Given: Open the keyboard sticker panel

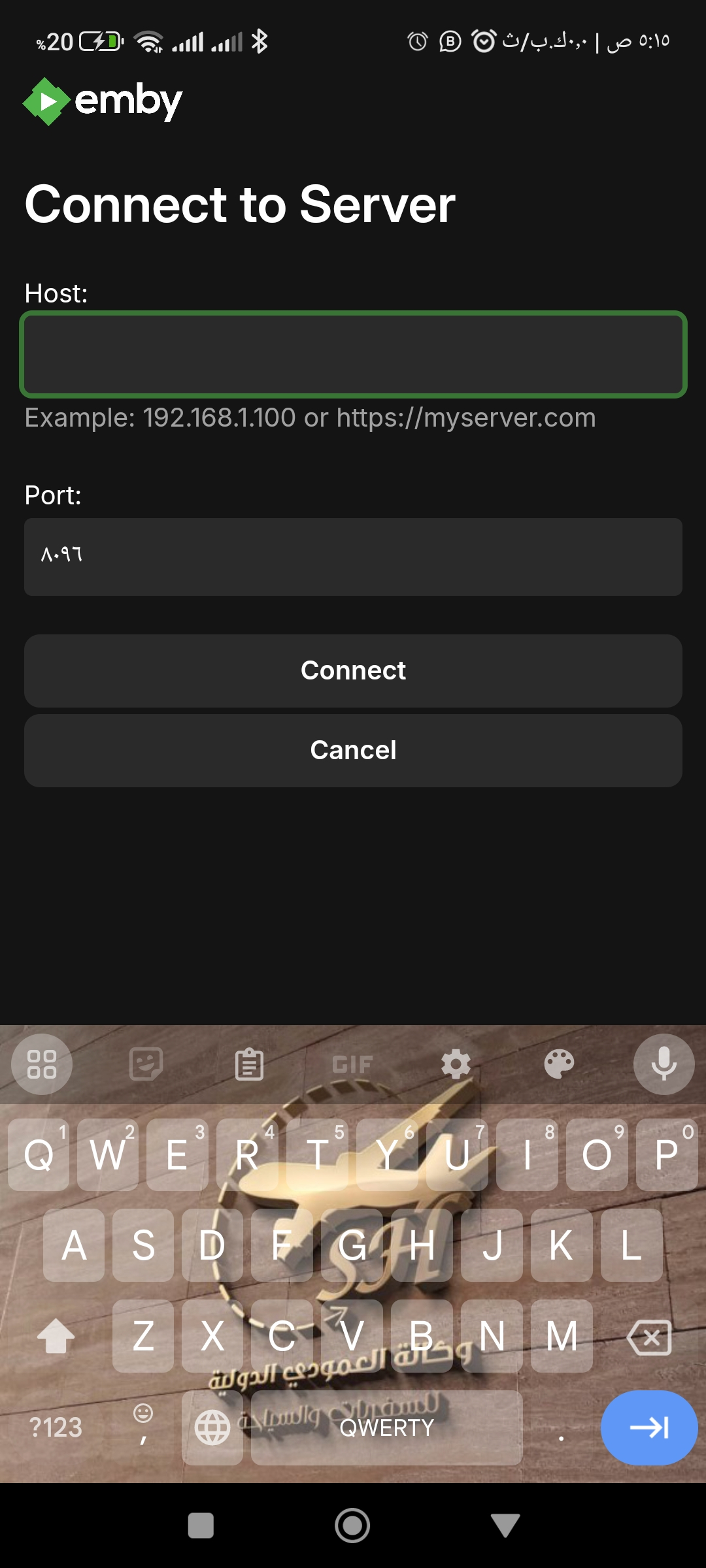Looking at the screenshot, I should pyautogui.click(x=146, y=1064).
